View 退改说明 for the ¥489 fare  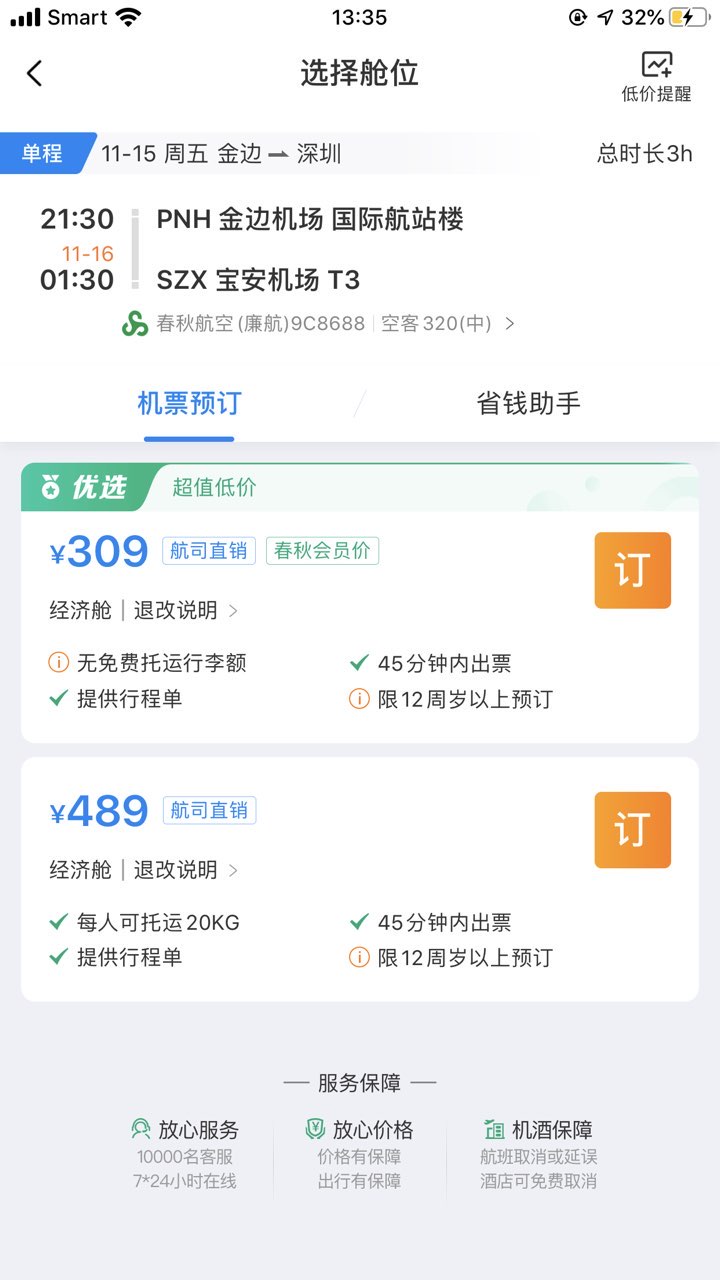185,870
